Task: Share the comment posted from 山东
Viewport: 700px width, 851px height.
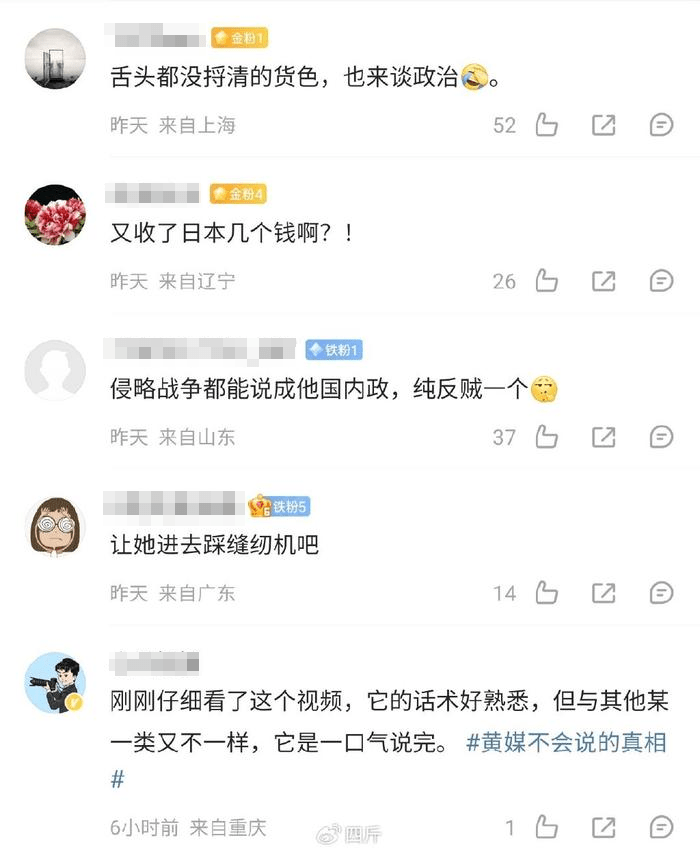Action: (603, 437)
